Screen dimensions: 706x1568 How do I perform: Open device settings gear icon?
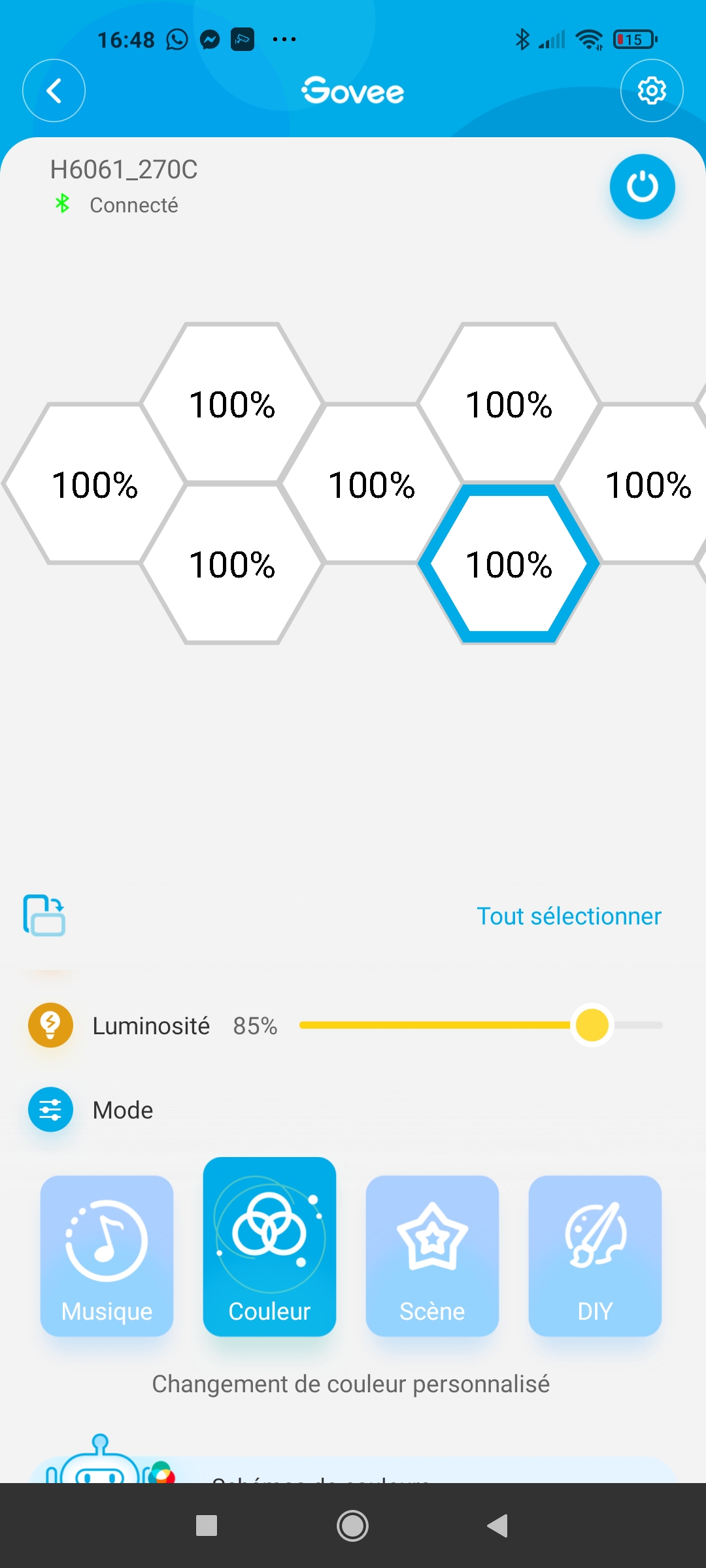tap(652, 91)
